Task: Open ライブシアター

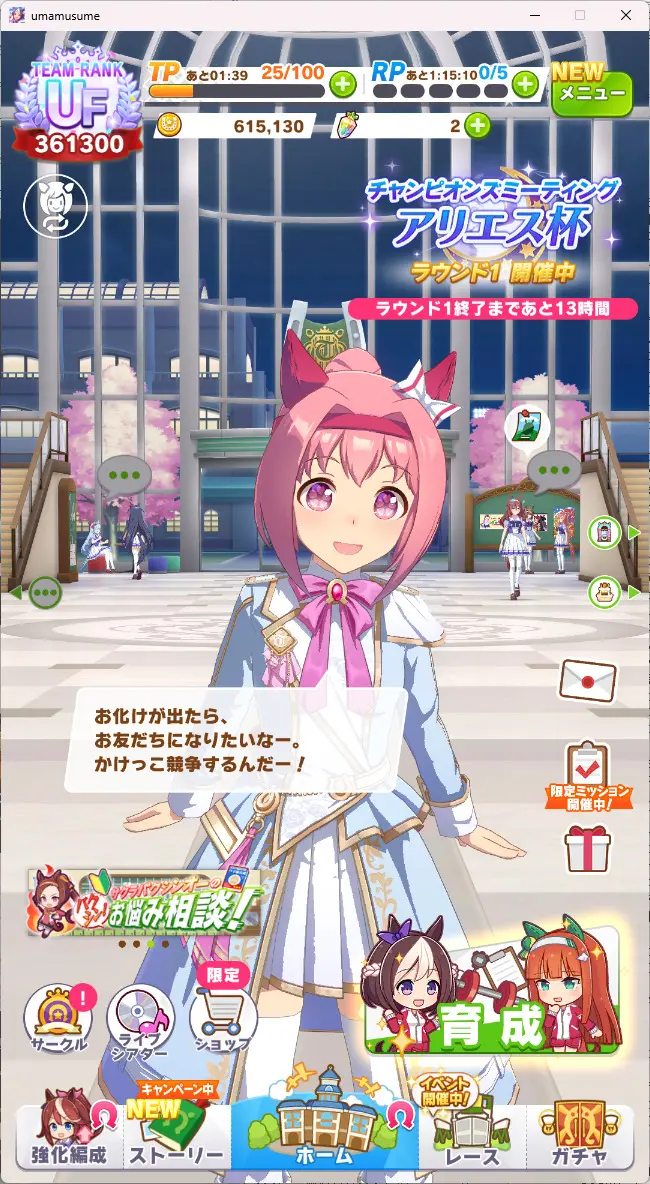Action: point(140,1020)
